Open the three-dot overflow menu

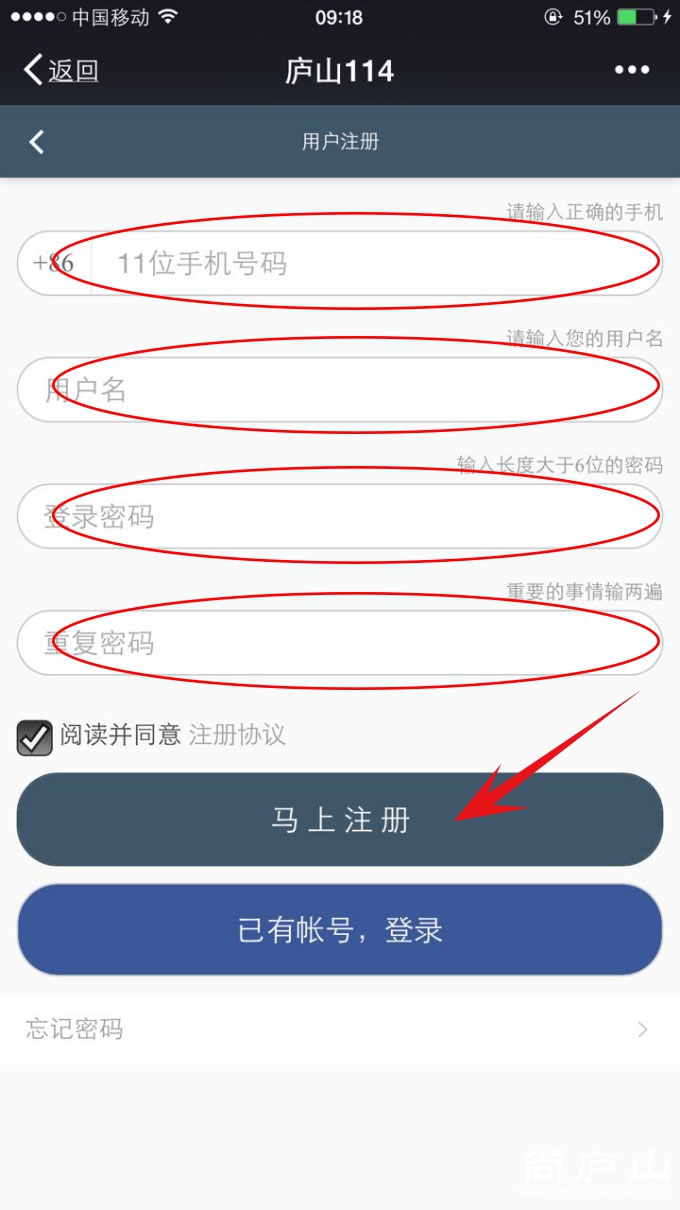(632, 70)
